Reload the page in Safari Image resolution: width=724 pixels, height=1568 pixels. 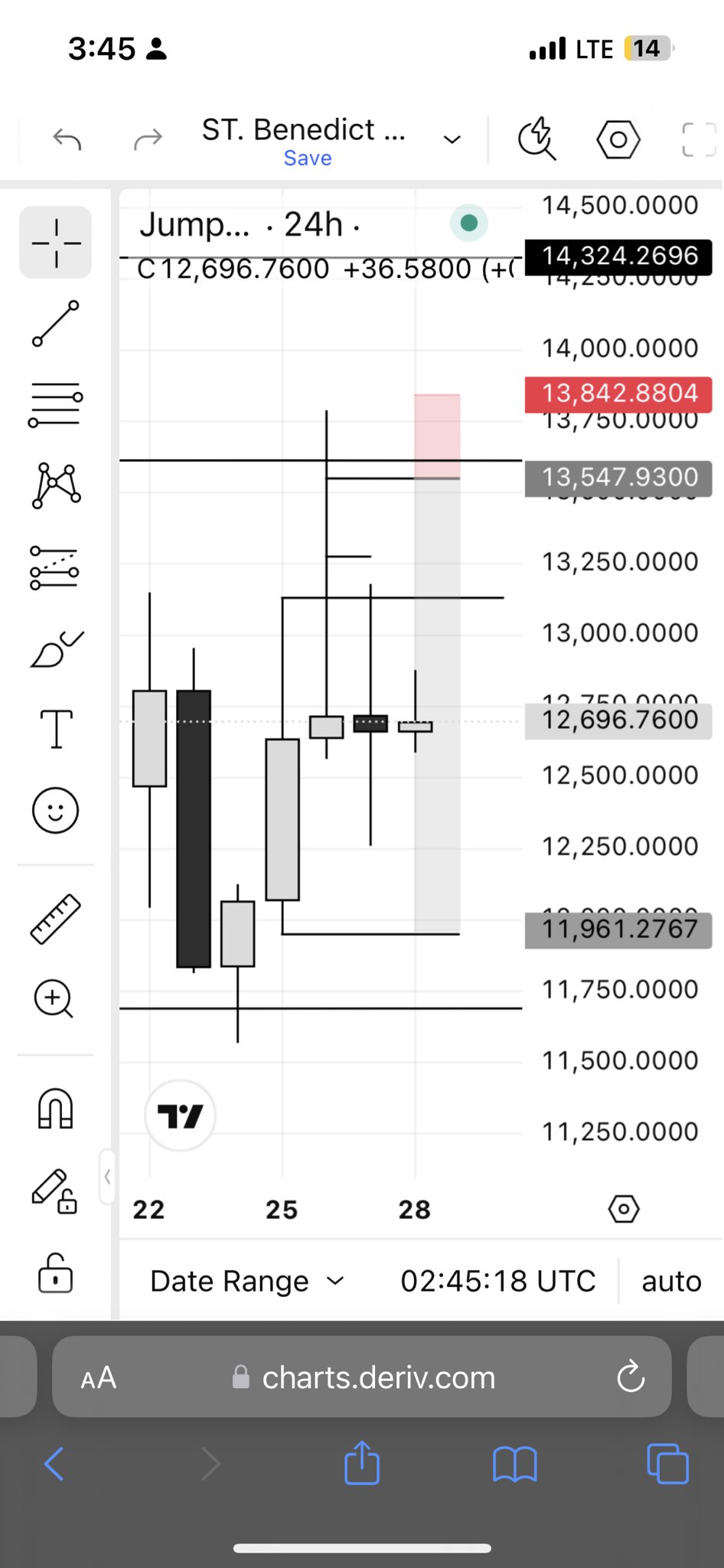[631, 1377]
